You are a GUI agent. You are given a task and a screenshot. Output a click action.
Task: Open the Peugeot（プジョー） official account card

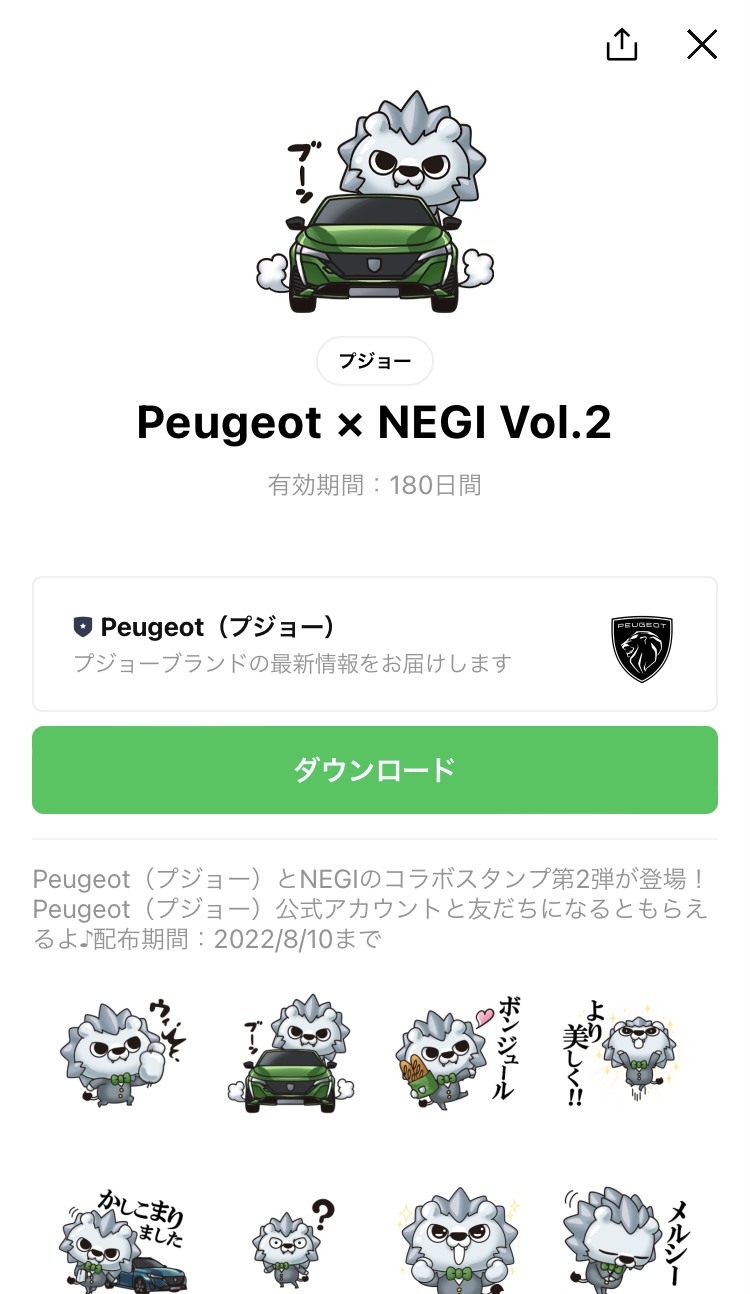(x=375, y=644)
